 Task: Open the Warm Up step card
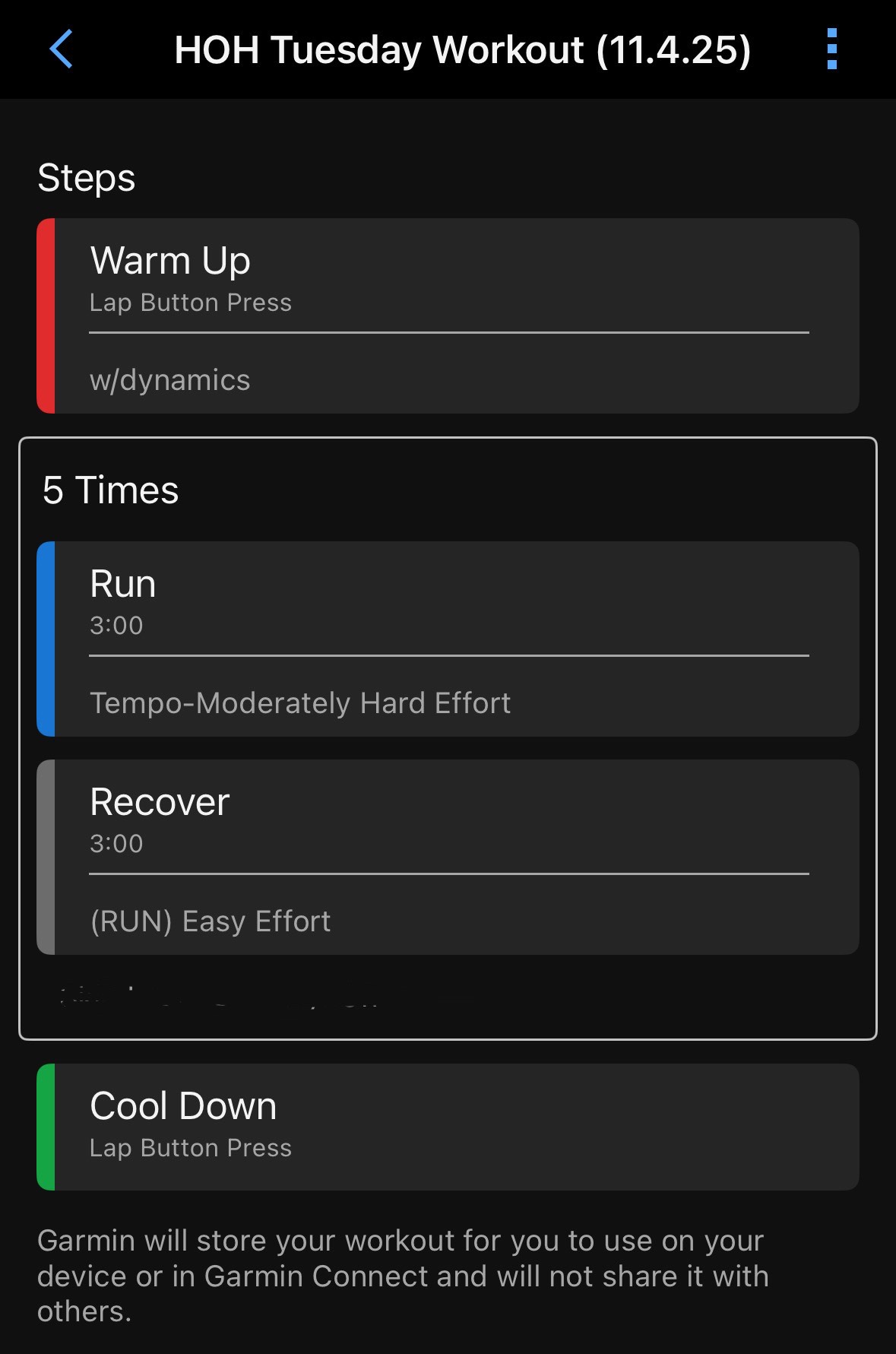(x=448, y=316)
